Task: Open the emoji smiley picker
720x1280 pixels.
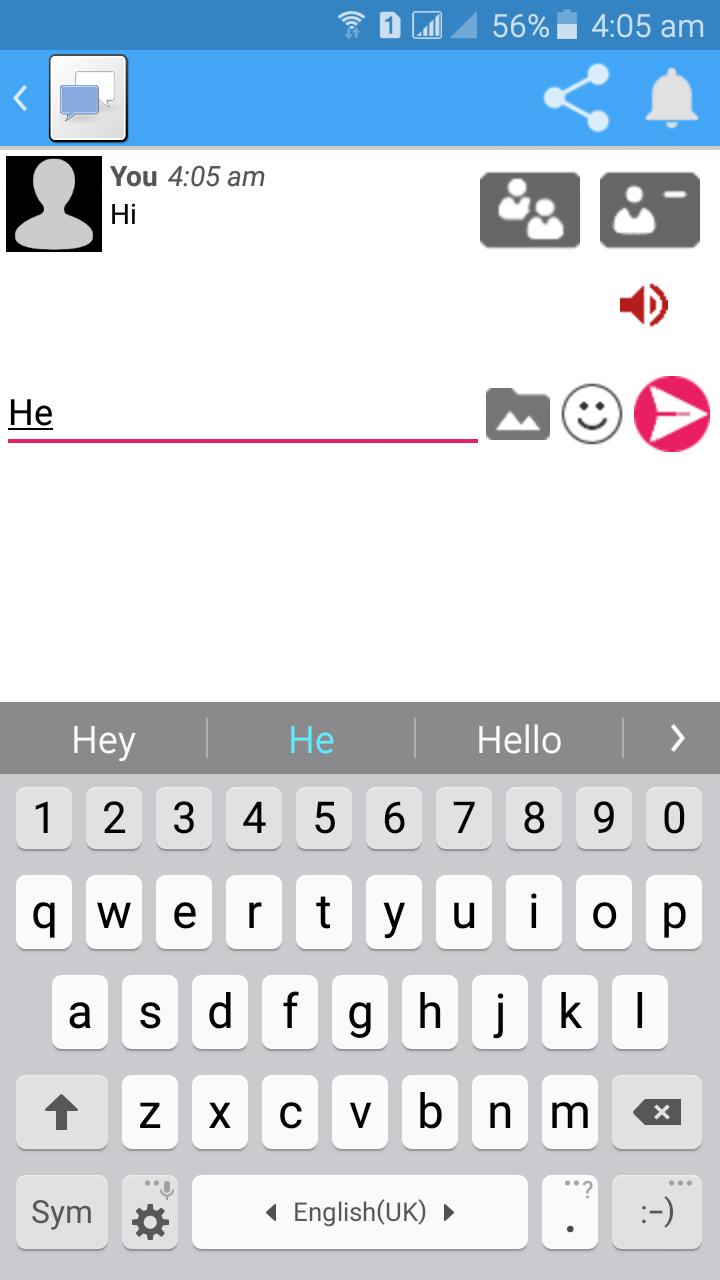Action: pos(591,414)
